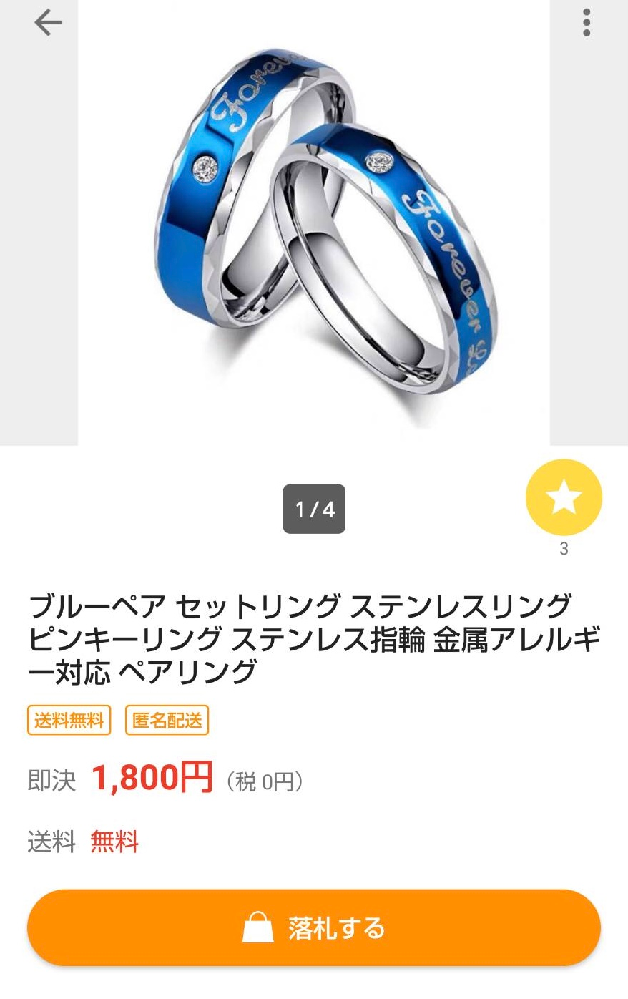
Task: Tap 落札する to buy now
Action: (314, 928)
